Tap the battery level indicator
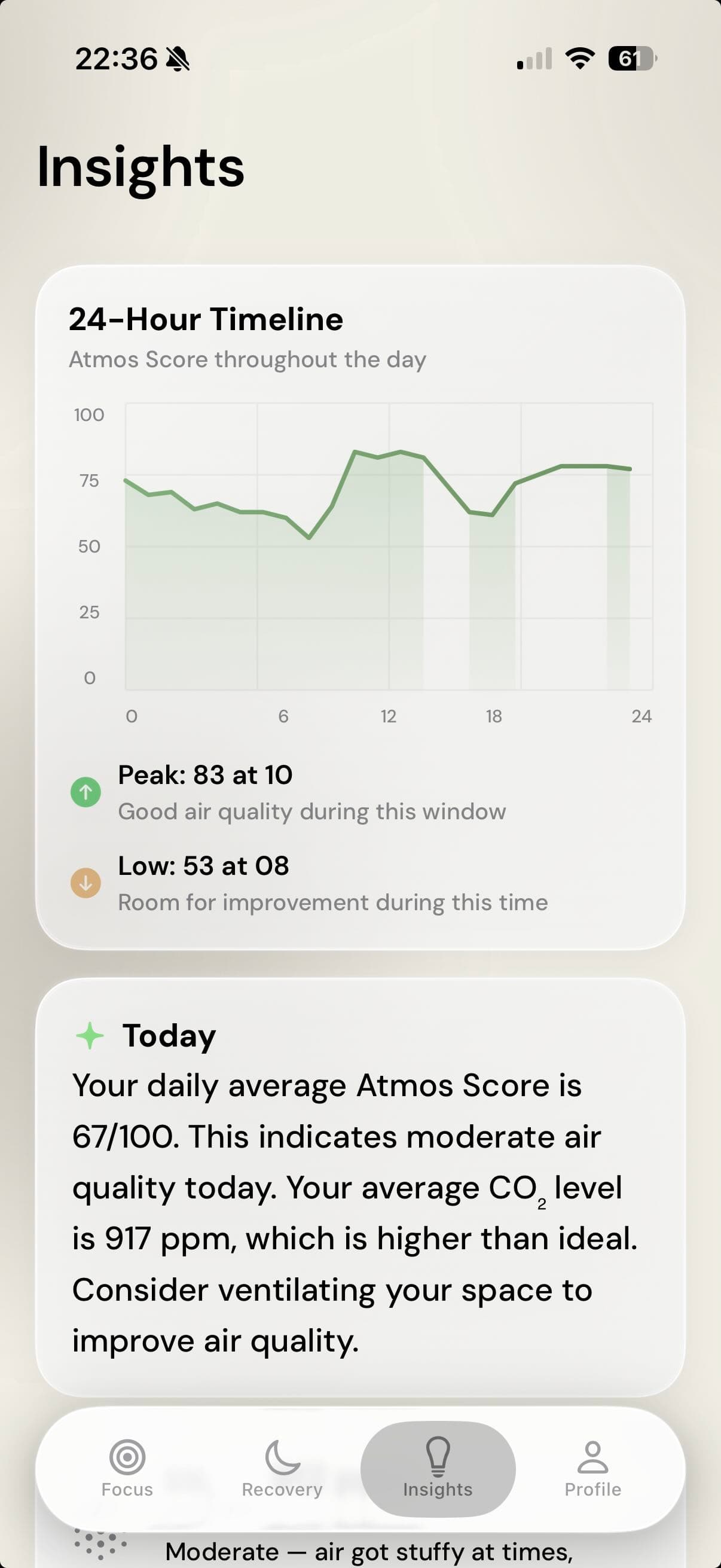Viewport: 721px width, 1568px height. (x=630, y=57)
